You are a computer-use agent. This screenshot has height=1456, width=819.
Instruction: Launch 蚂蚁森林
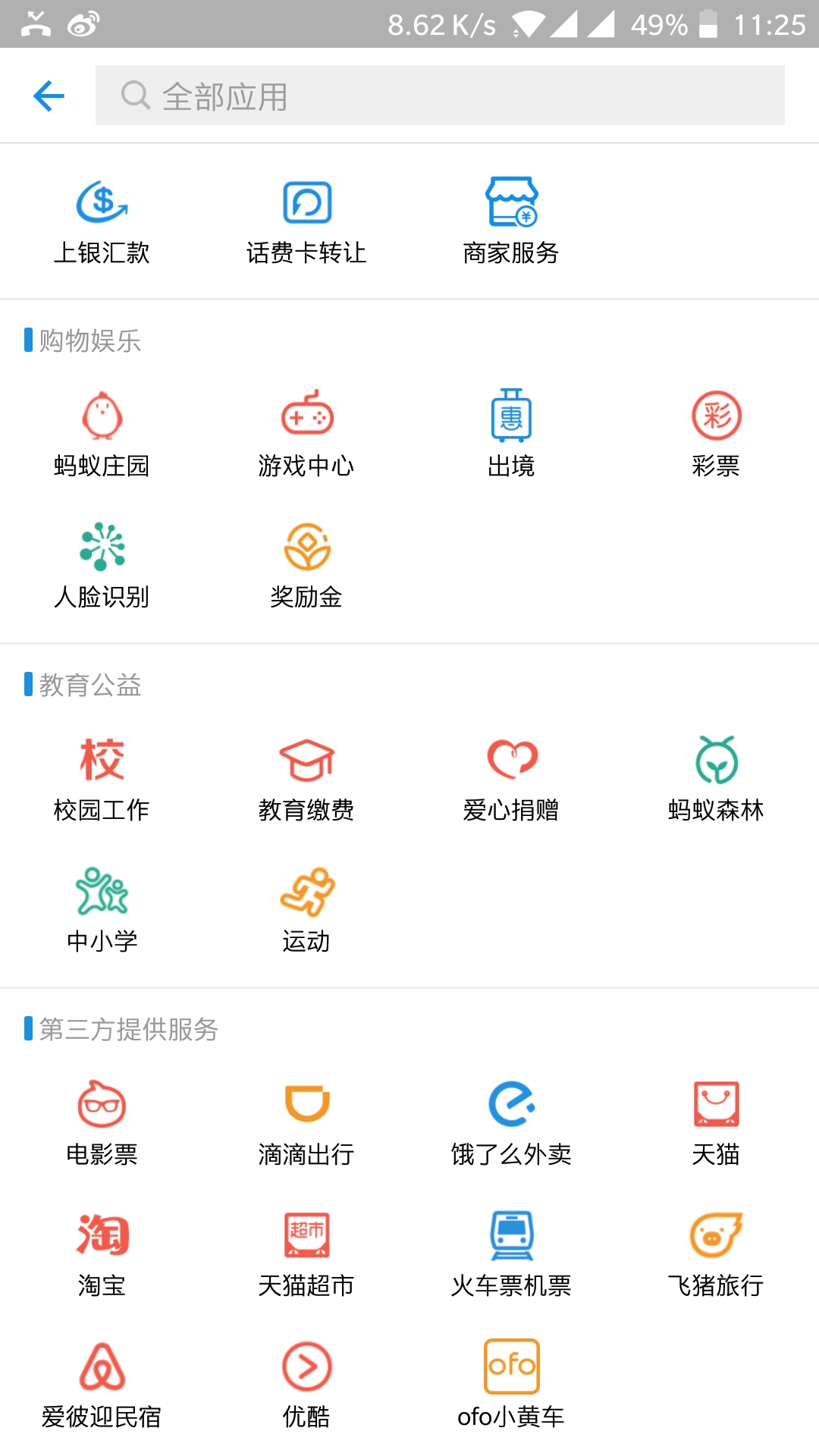(x=717, y=778)
